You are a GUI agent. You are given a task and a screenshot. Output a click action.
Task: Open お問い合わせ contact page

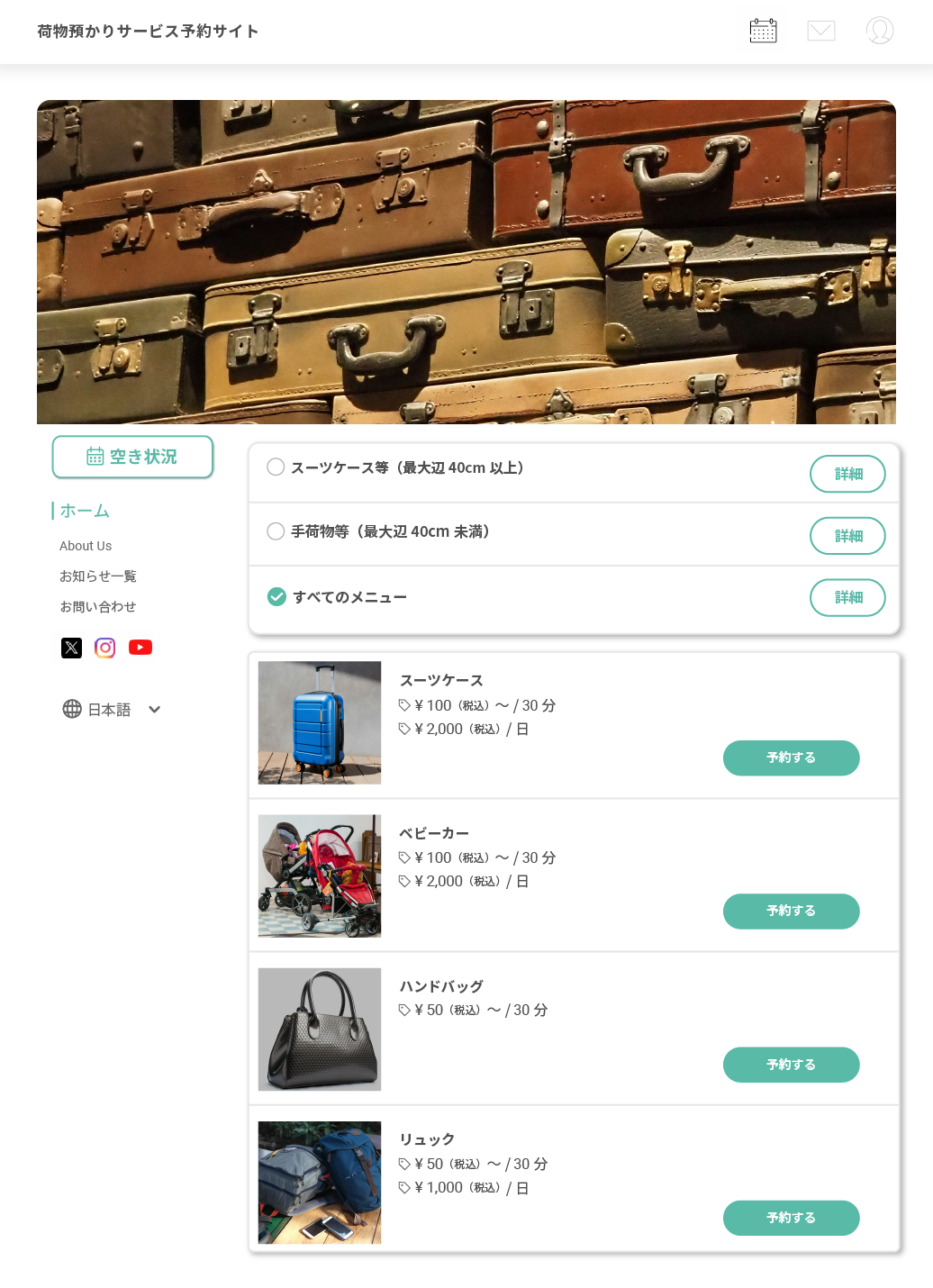[x=98, y=607]
